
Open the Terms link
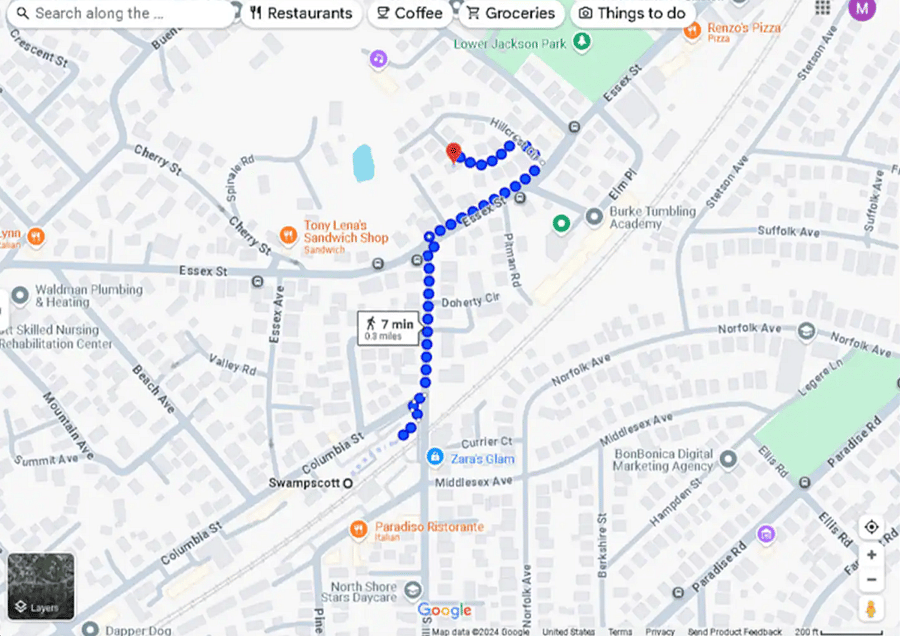click(x=620, y=632)
